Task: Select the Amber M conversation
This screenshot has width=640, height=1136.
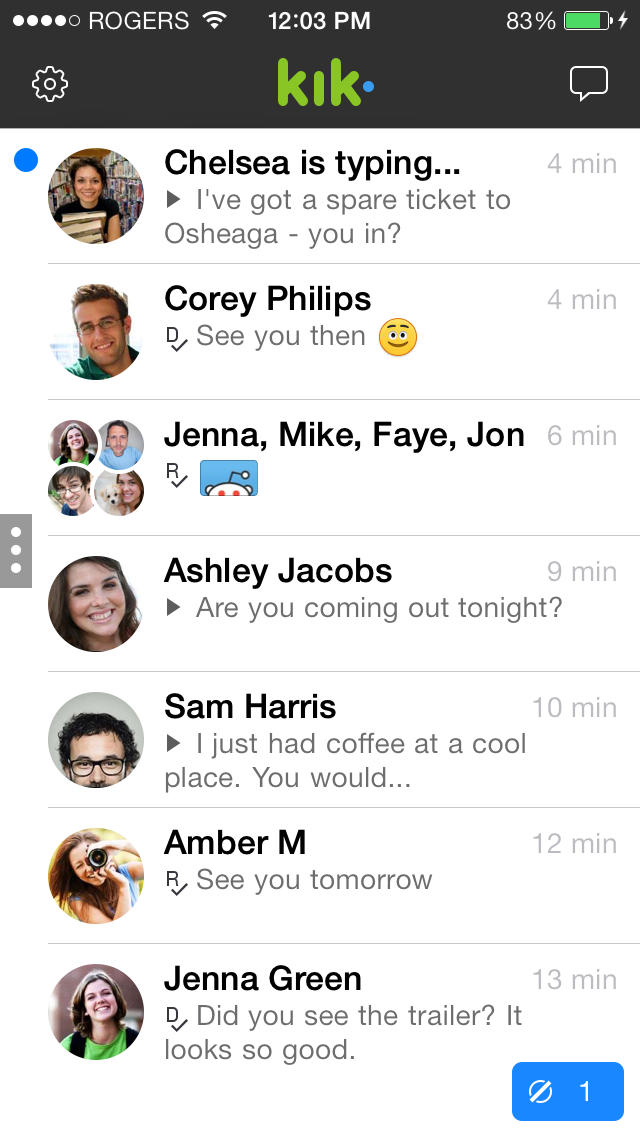Action: pos(340,875)
